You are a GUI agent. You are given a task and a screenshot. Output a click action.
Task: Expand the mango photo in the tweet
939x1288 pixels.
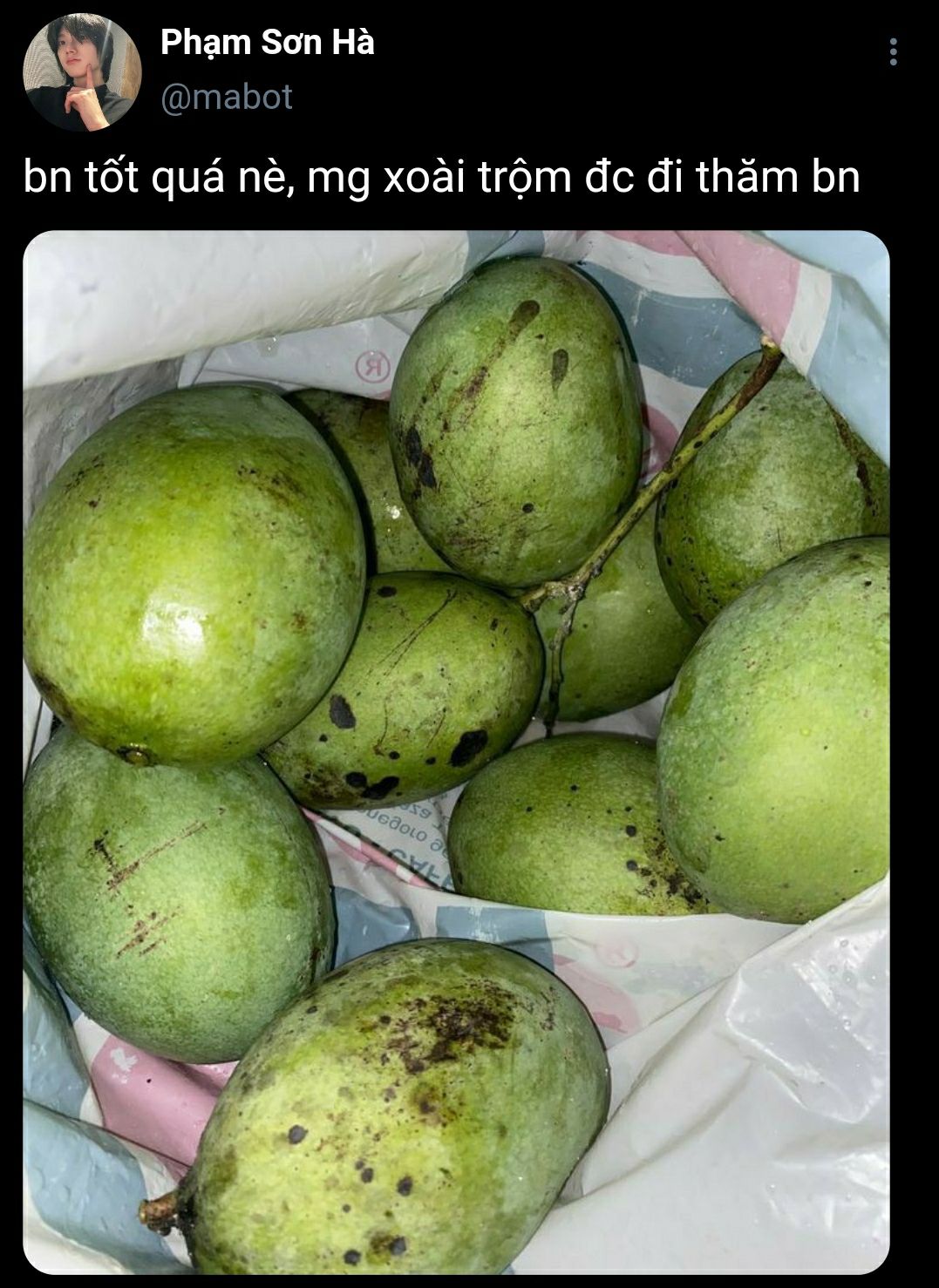point(456,751)
